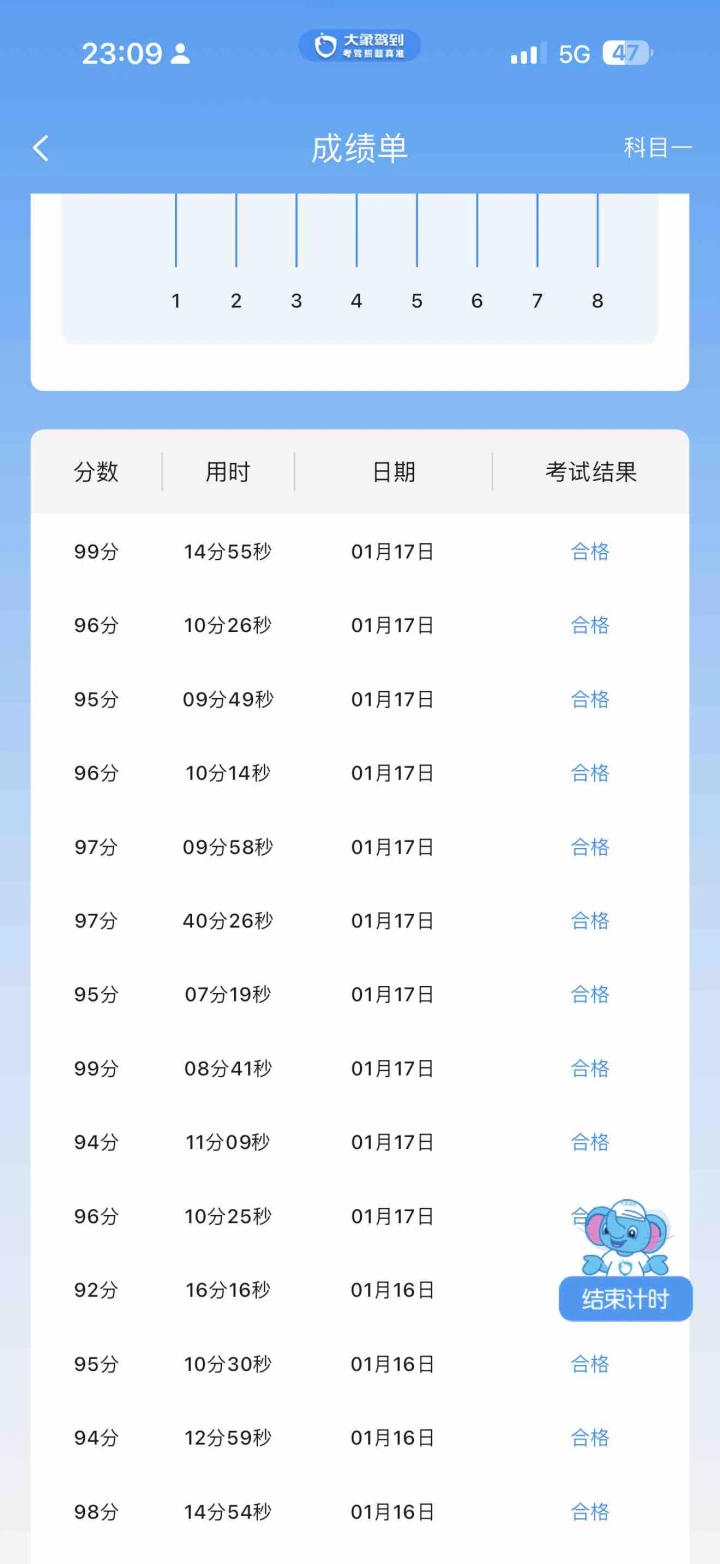Open the 合格 result for 12分59秒 exam
Image resolution: width=720 pixels, height=1564 pixels.
(x=590, y=1438)
